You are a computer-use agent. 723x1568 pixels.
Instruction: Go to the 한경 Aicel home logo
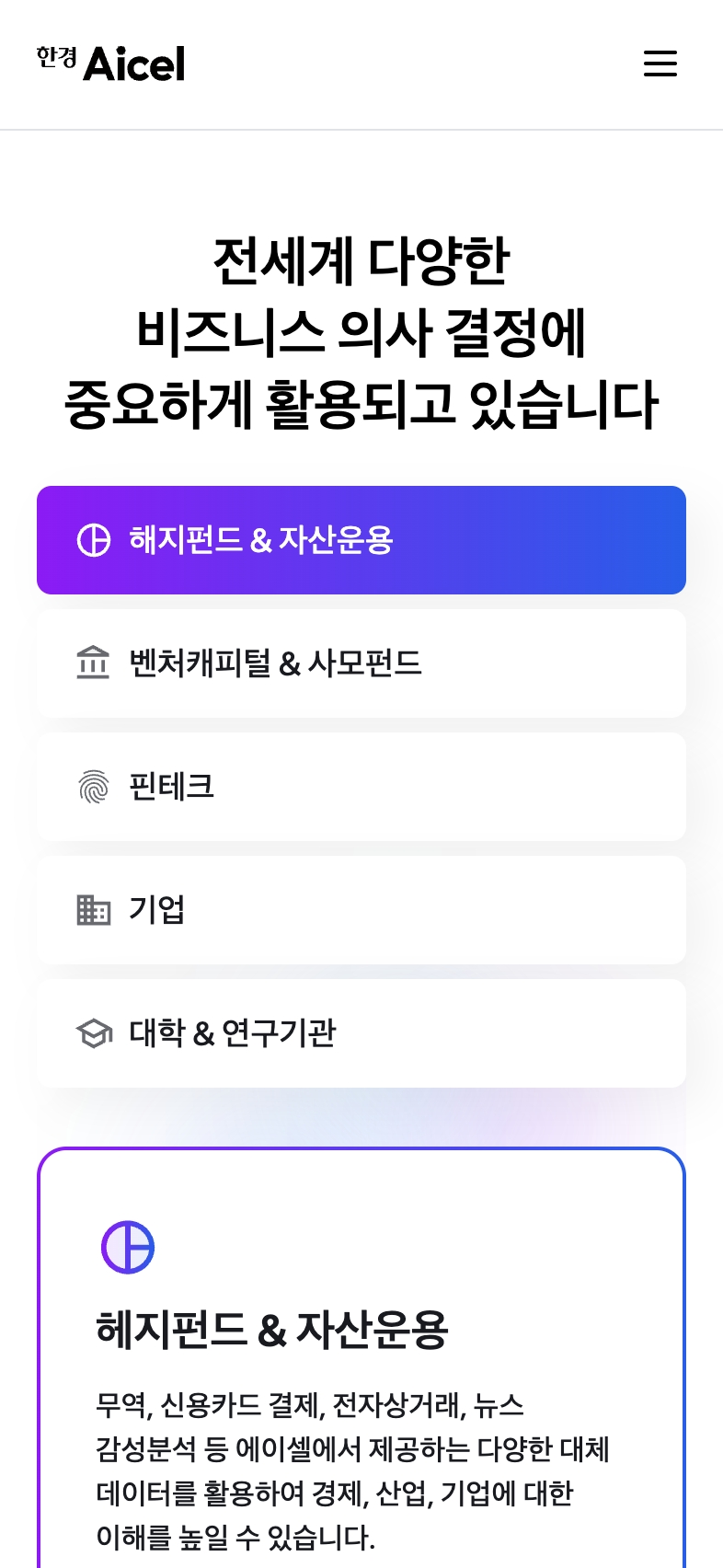click(110, 63)
